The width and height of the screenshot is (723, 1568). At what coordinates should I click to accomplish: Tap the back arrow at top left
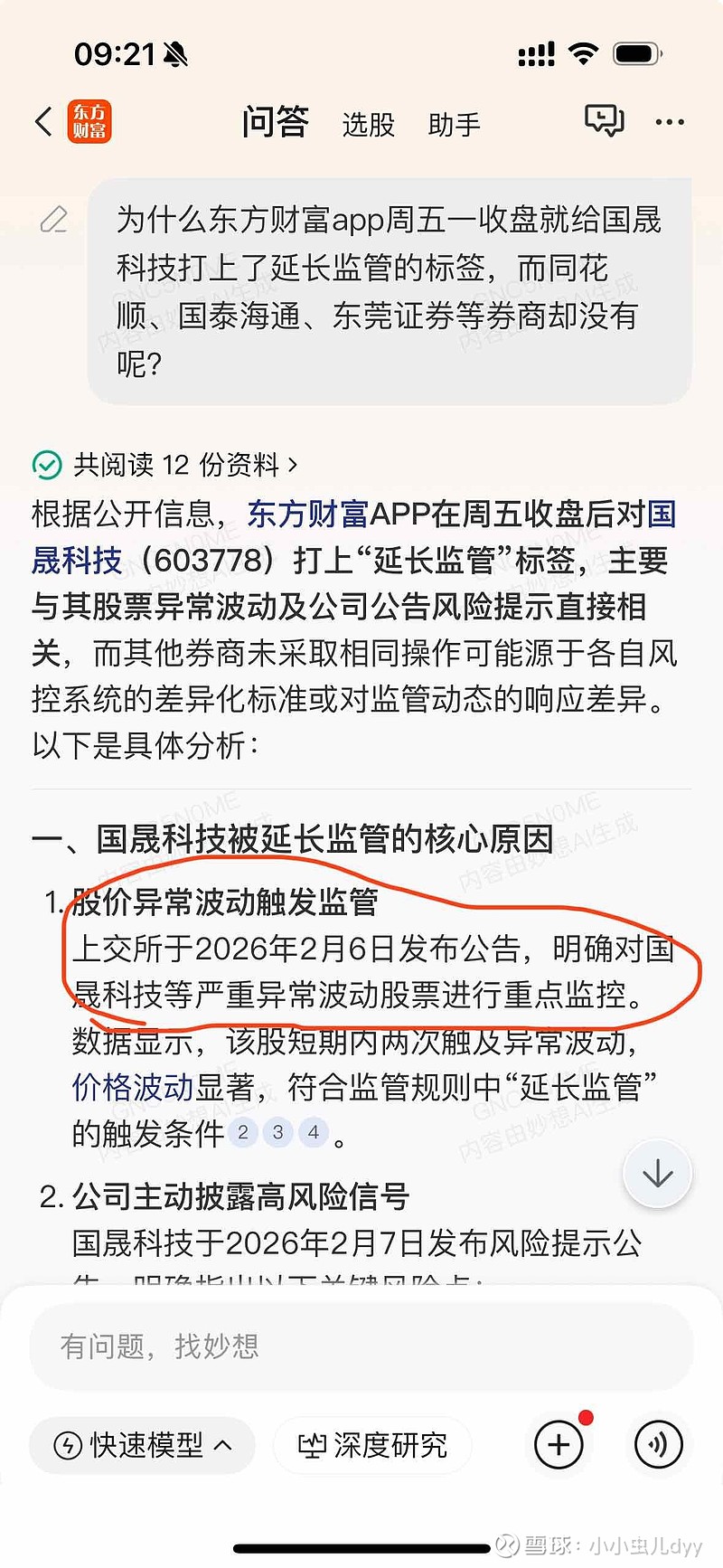tap(42, 122)
